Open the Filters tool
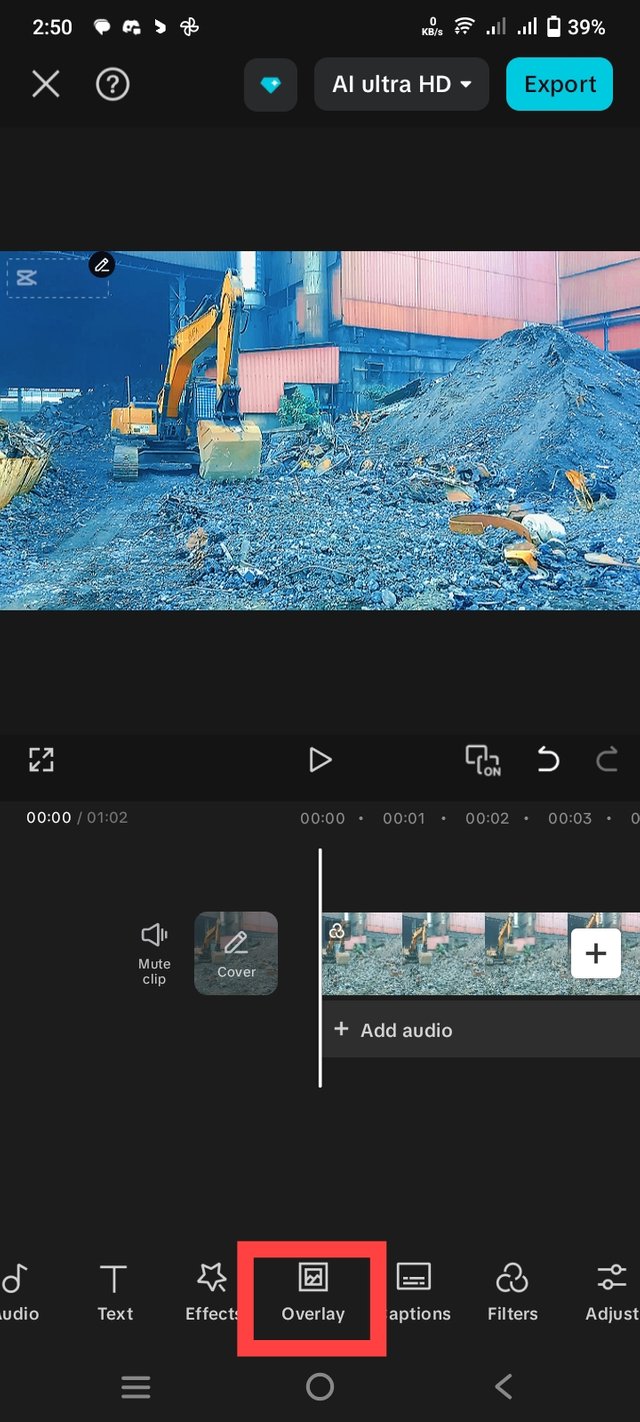Image resolution: width=640 pixels, height=1422 pixels. click(512, 1292)
